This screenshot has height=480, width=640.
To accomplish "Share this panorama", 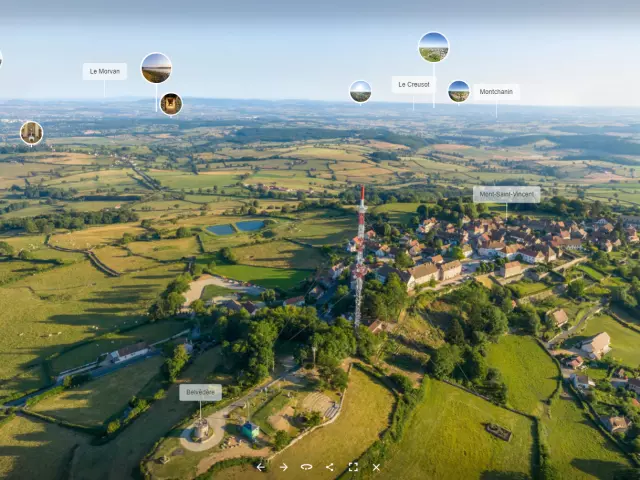I will coord(330,467).
